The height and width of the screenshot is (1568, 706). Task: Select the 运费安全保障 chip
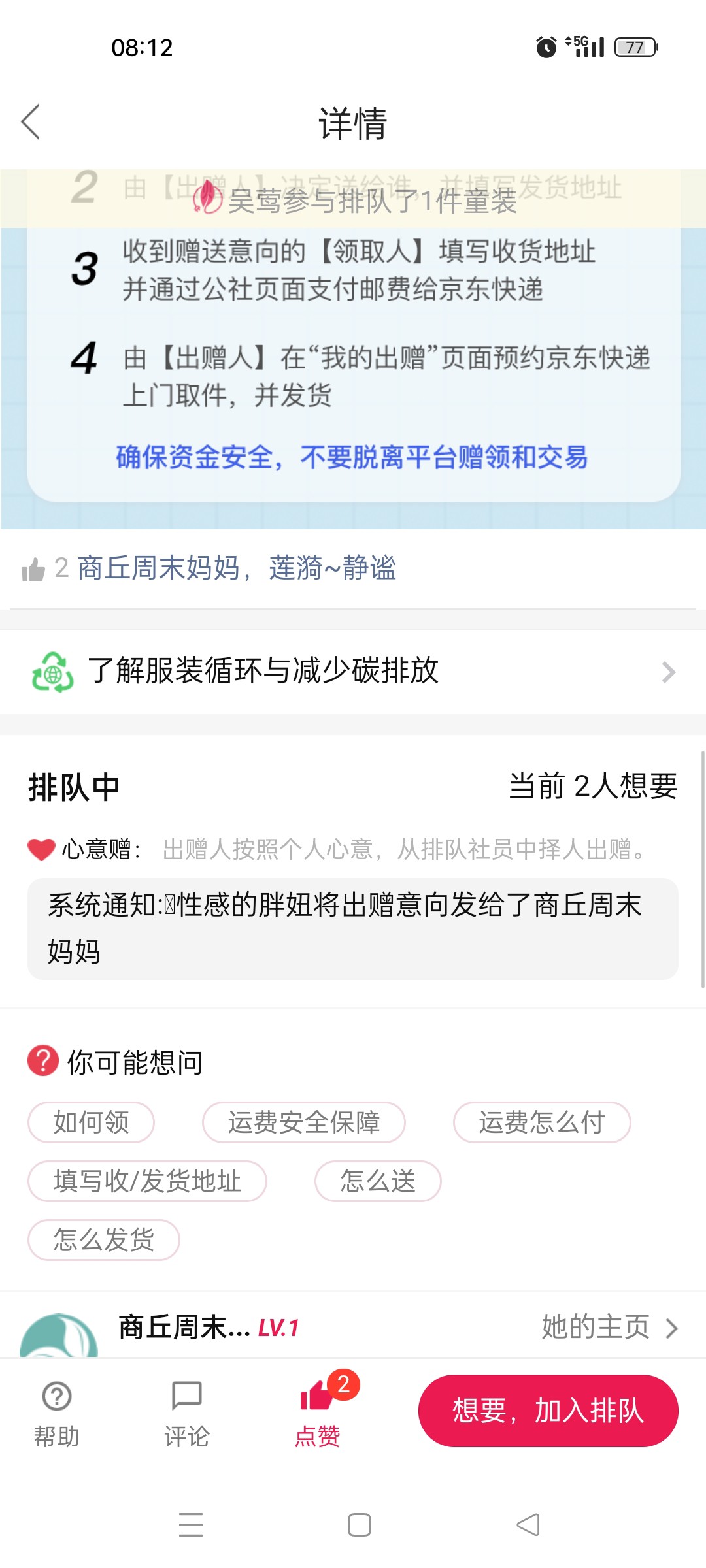click(303, 1122)
